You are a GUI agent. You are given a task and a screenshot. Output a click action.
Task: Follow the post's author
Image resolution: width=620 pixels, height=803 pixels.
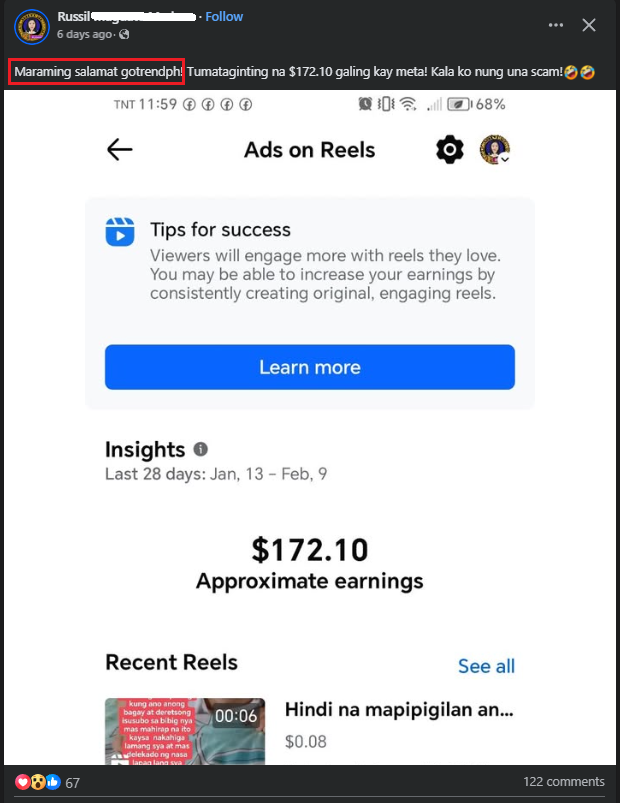224,17
